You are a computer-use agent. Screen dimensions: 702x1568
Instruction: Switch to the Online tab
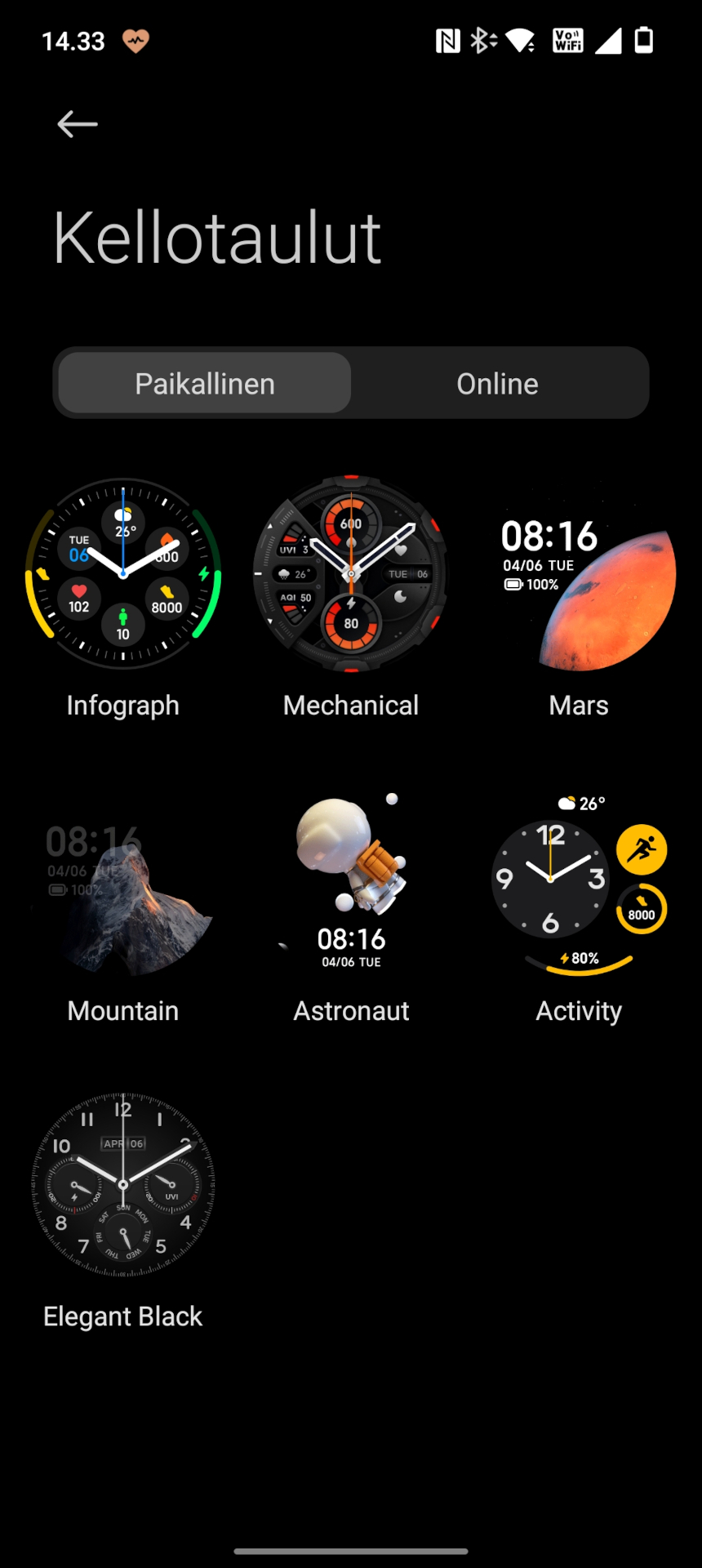click(x=498, y=384)
